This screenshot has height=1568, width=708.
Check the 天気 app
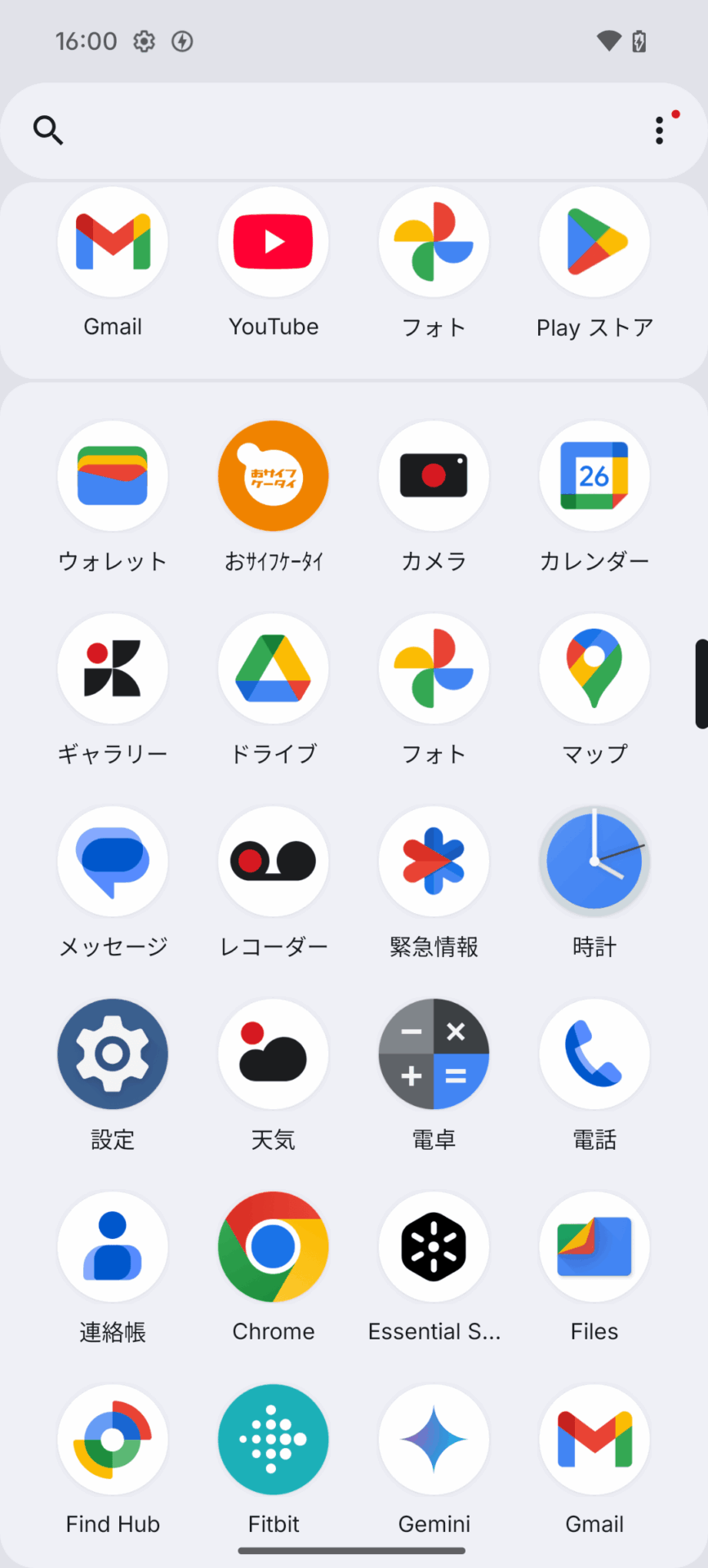tap(274, 1054)
